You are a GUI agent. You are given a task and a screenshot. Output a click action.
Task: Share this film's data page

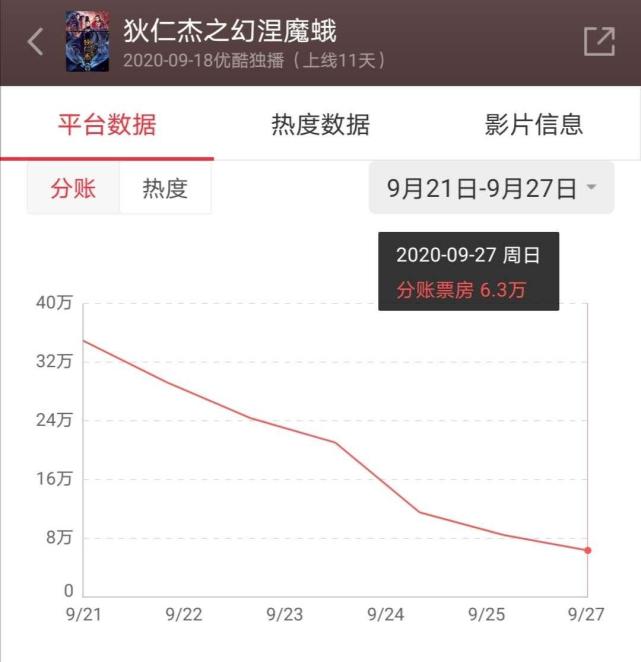click(x=598, y=41)
